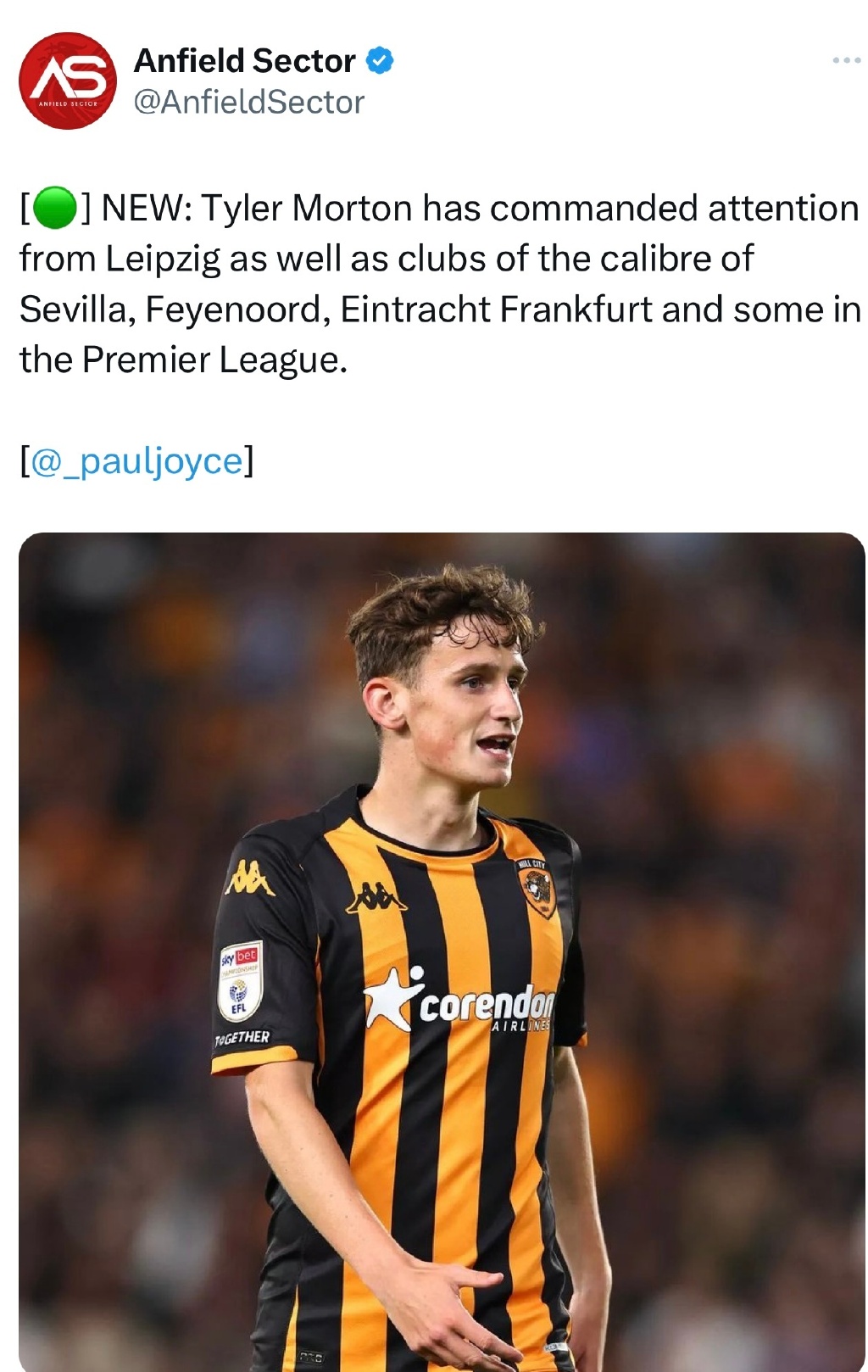The width and height of the screenshot is (868, 1372).
Task: Open the tweet's three-dot overflow menu
Action: click(x=846, y=60)
